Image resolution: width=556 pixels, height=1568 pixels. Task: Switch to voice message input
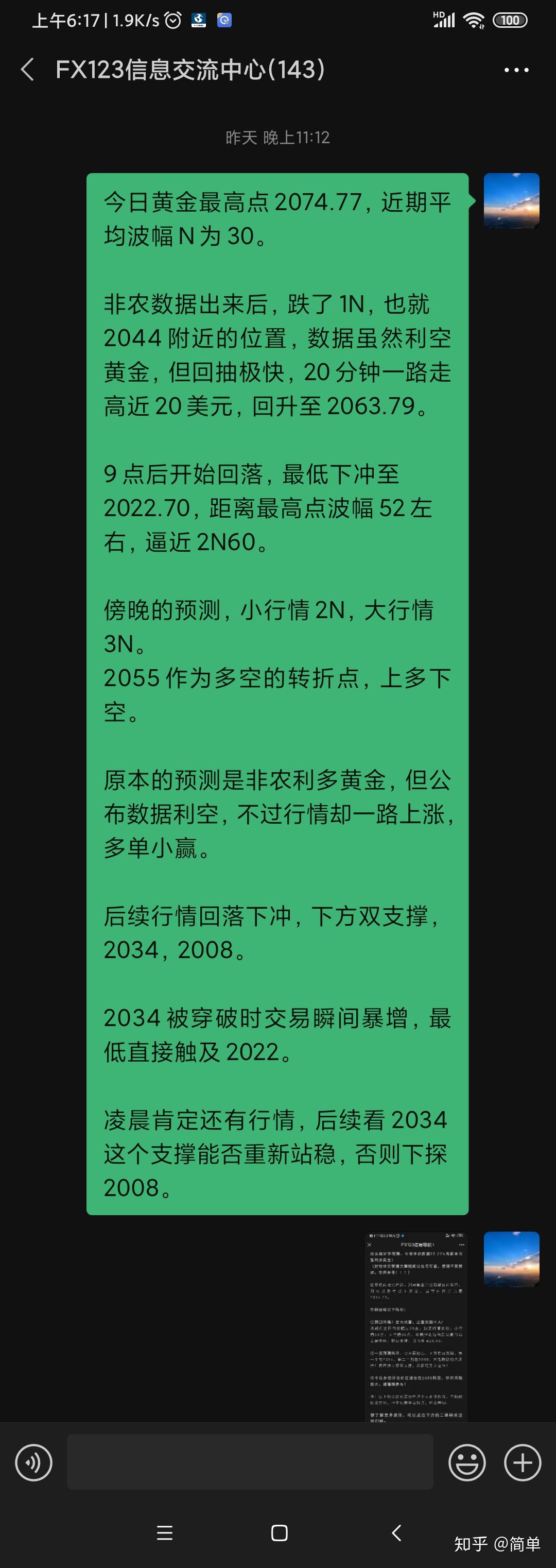34,1463
